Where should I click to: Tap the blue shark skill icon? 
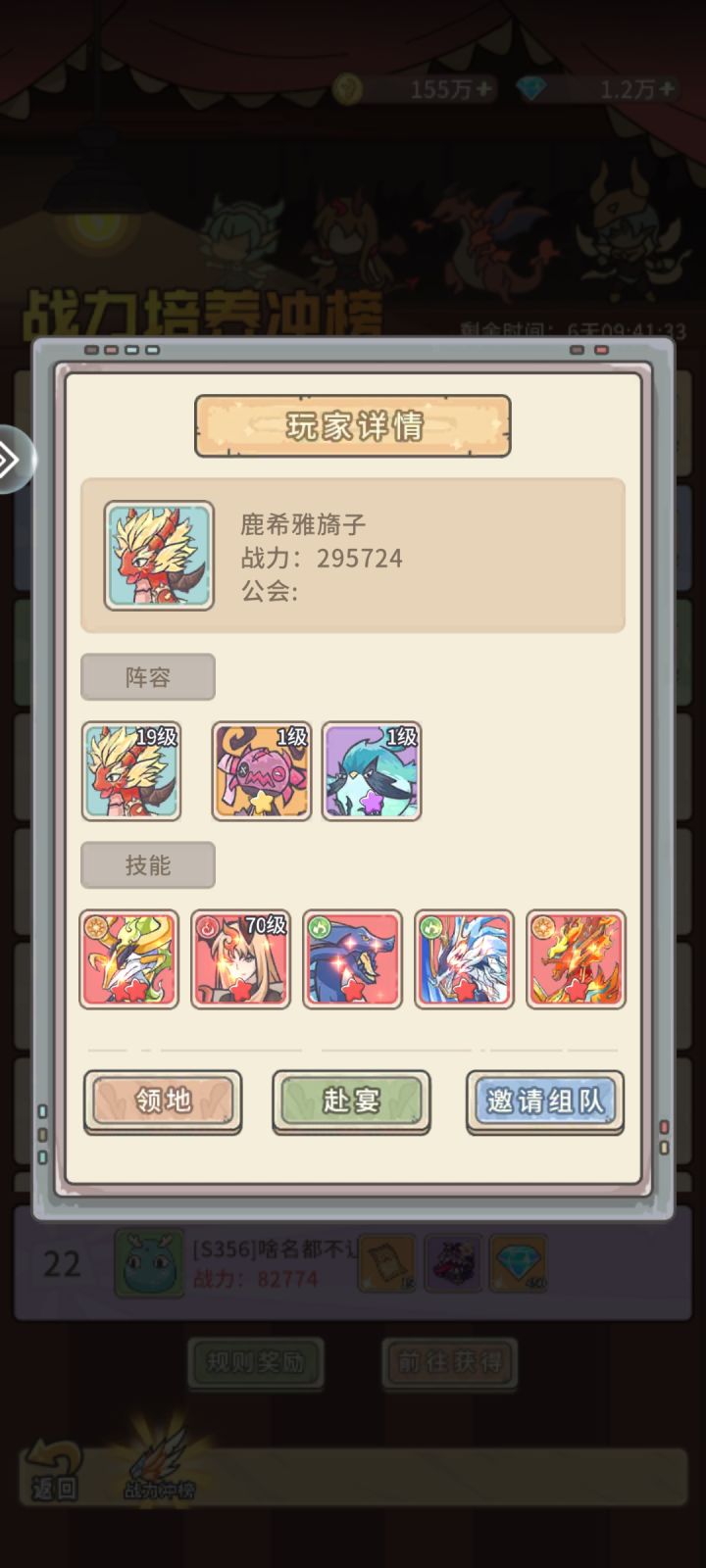pyautogui.click(x=352, y=959)
